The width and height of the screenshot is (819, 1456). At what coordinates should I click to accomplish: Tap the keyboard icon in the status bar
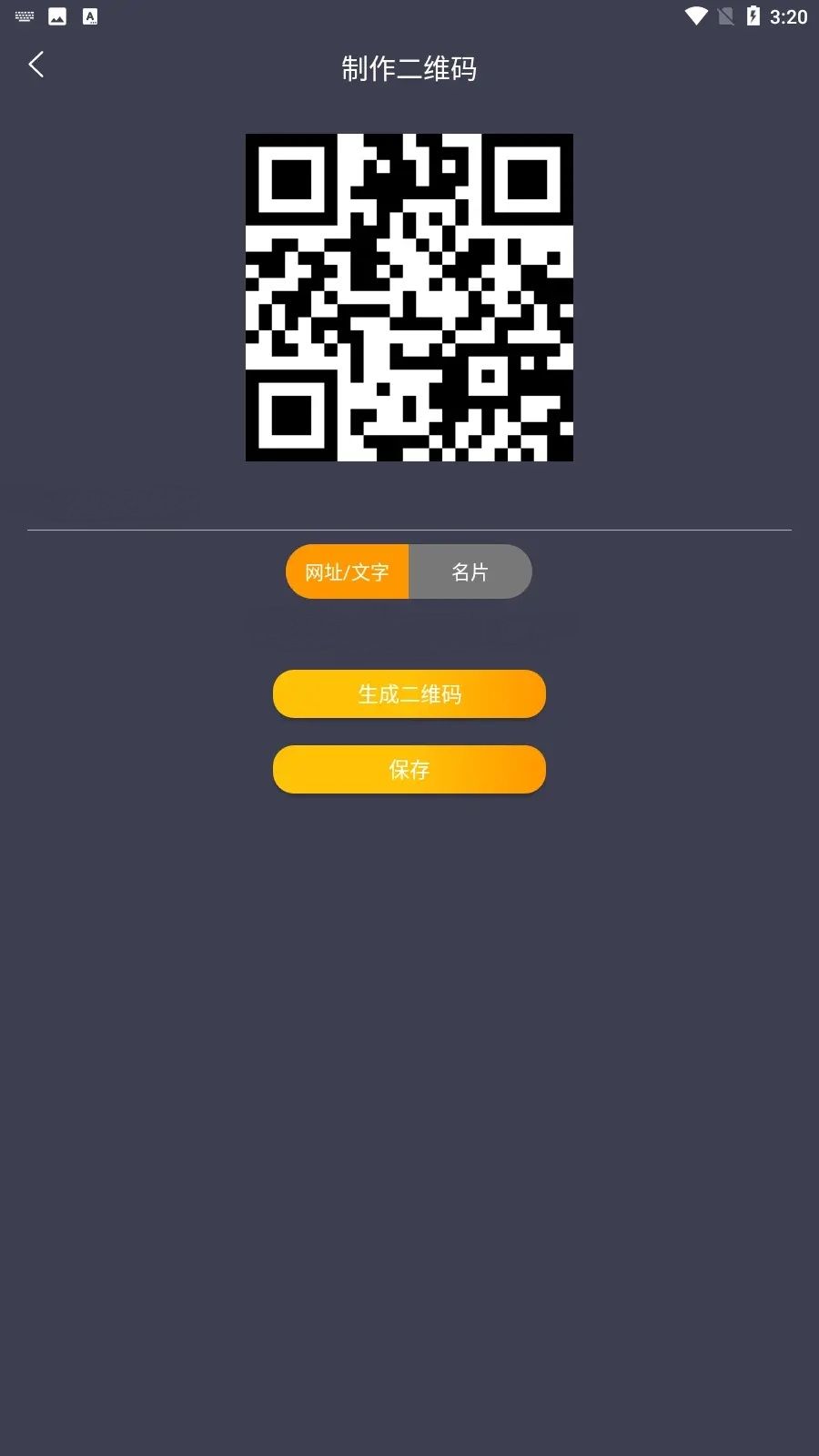point(24,15)
